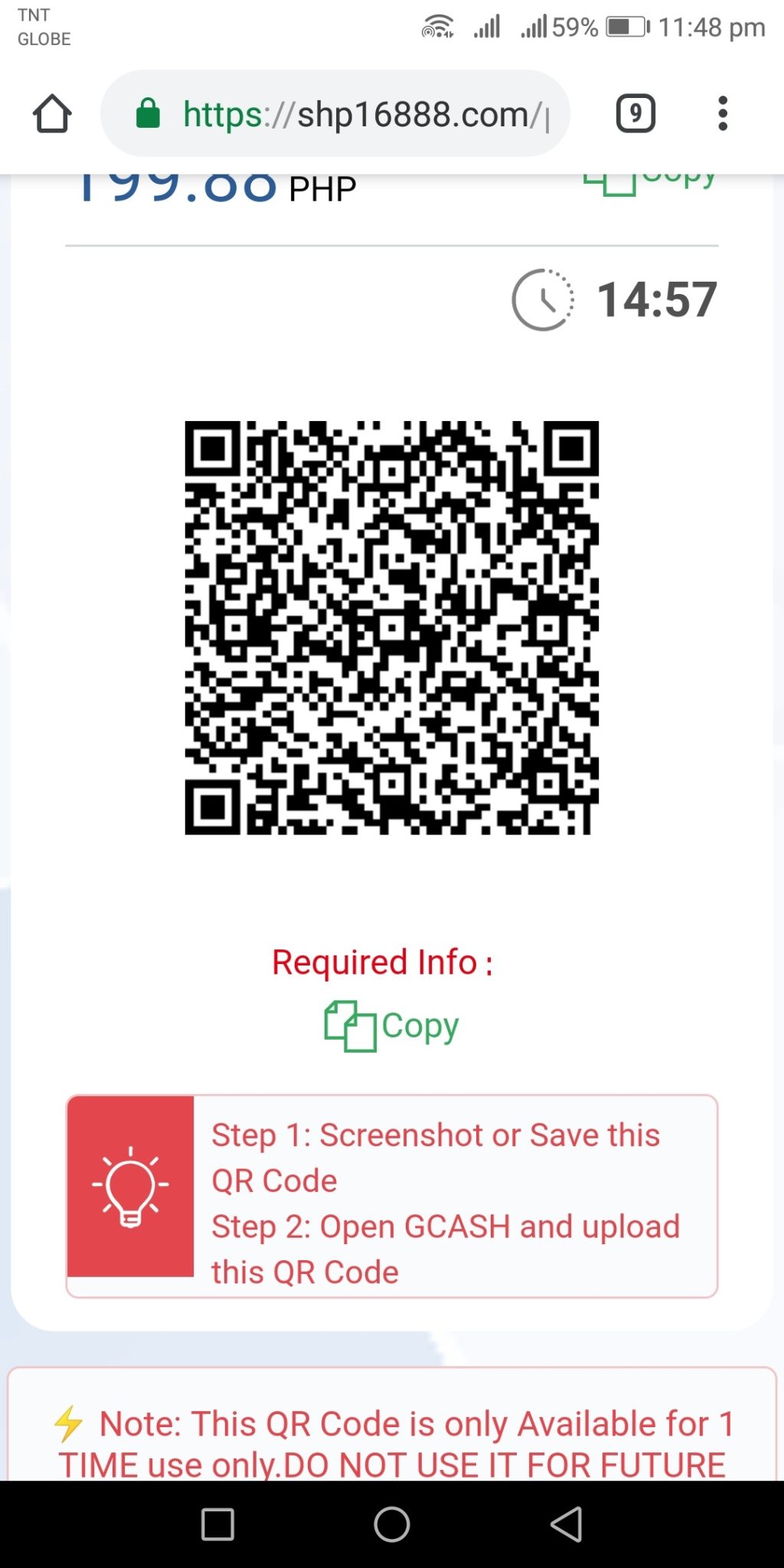Open the tab switcher showing 9 tabs

635,114
